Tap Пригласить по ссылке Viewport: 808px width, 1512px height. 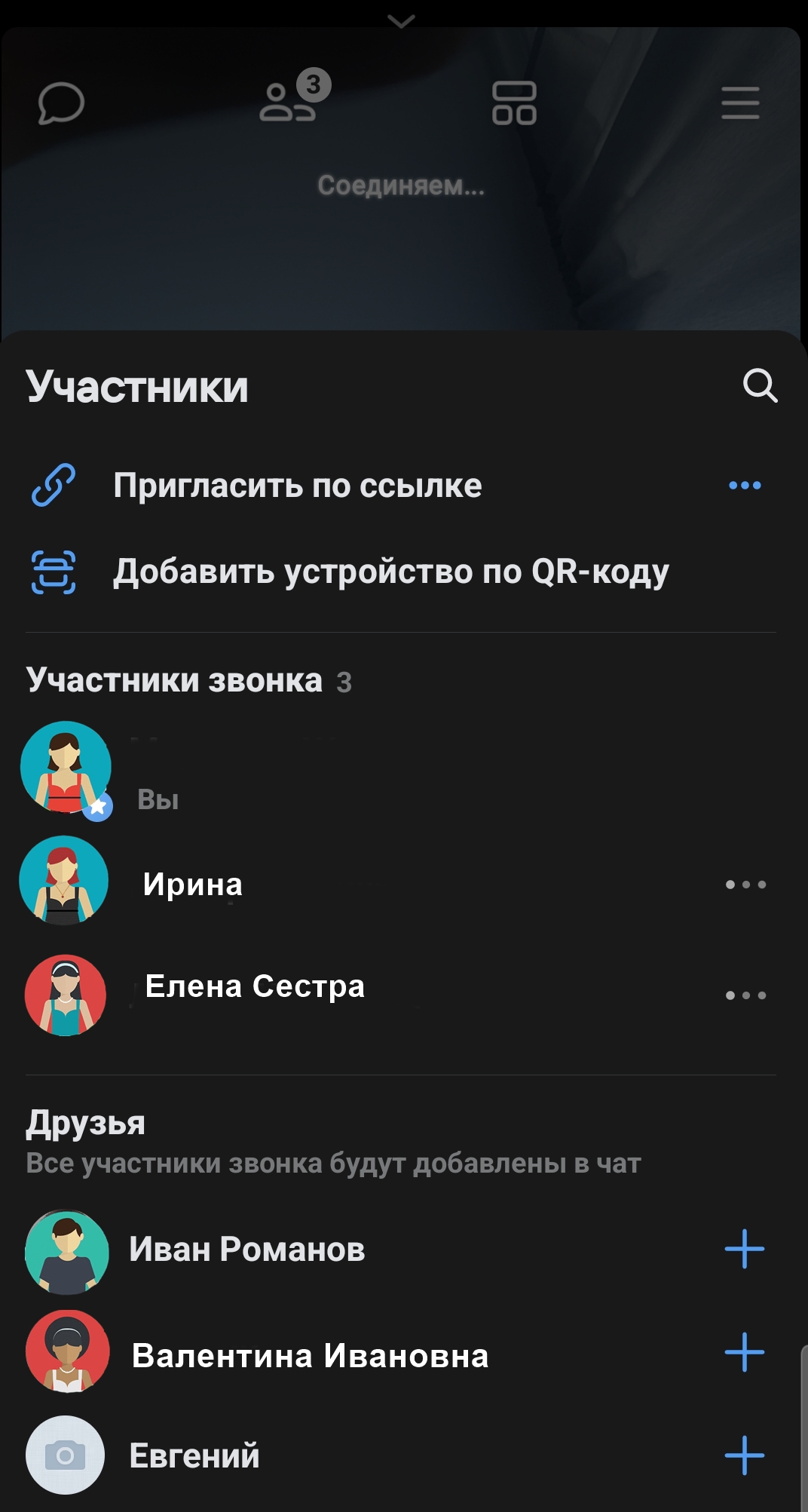(x=297, y=486)
